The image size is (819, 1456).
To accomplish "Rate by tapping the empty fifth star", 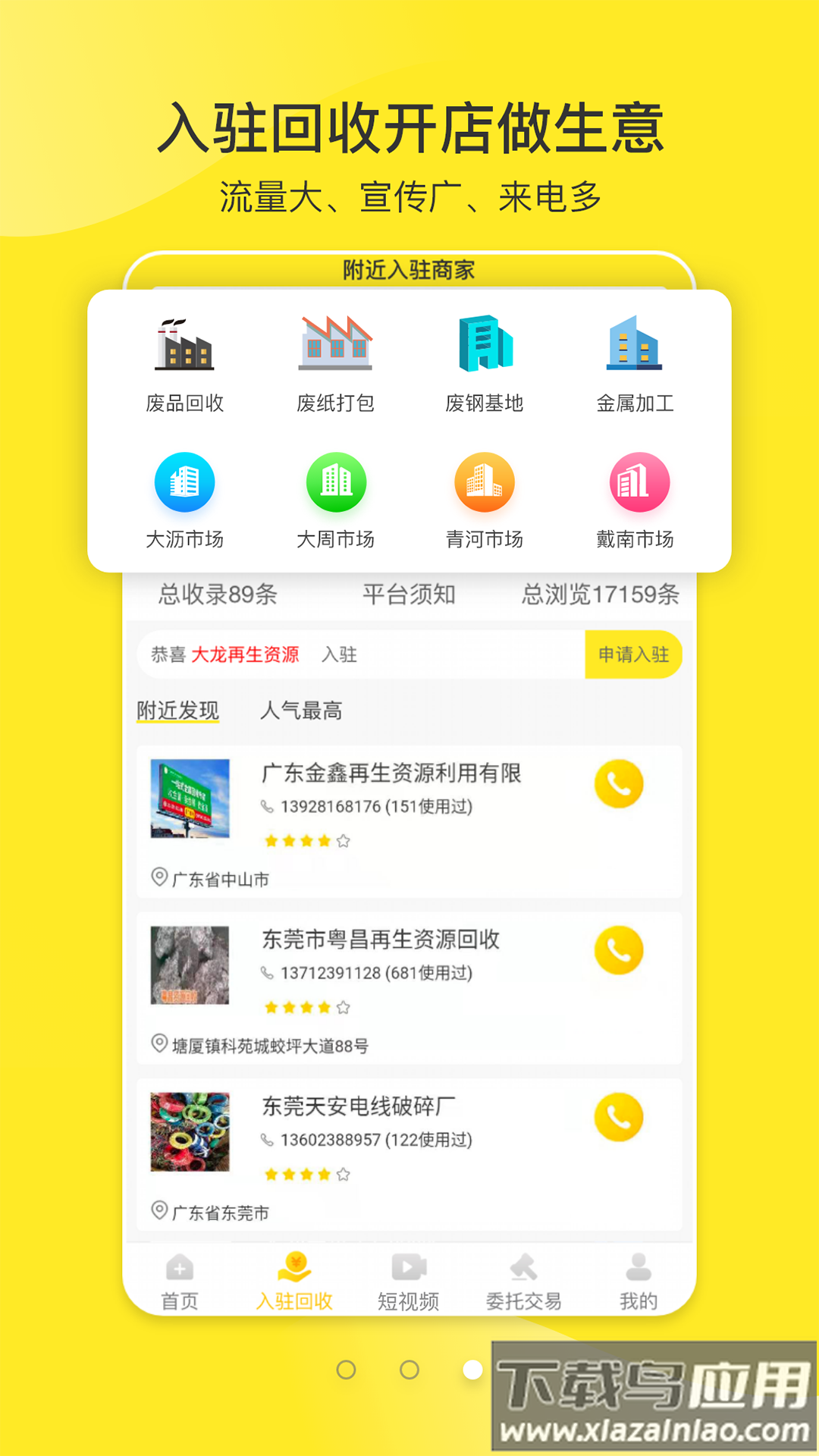I will 341,840.
